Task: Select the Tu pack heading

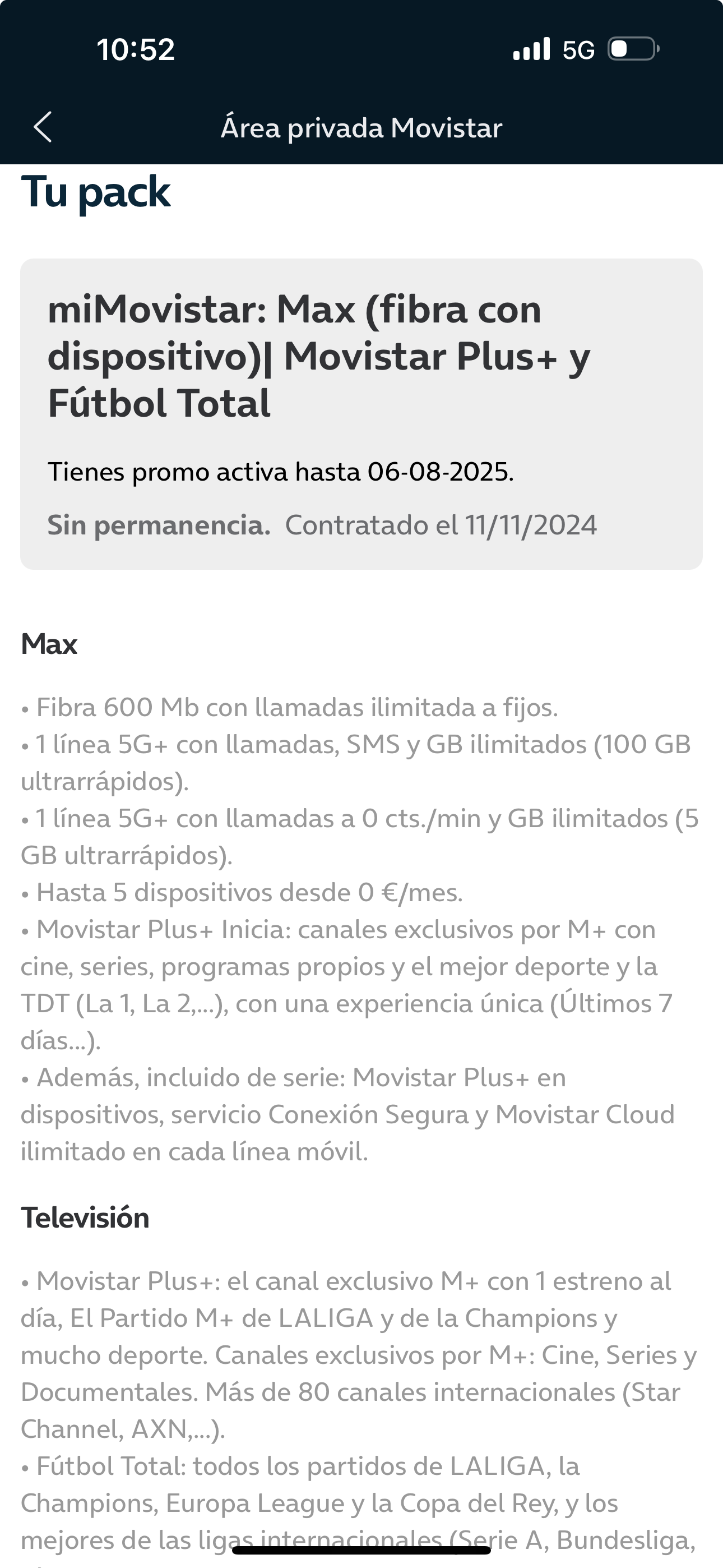Action: [x=96, y=192]
